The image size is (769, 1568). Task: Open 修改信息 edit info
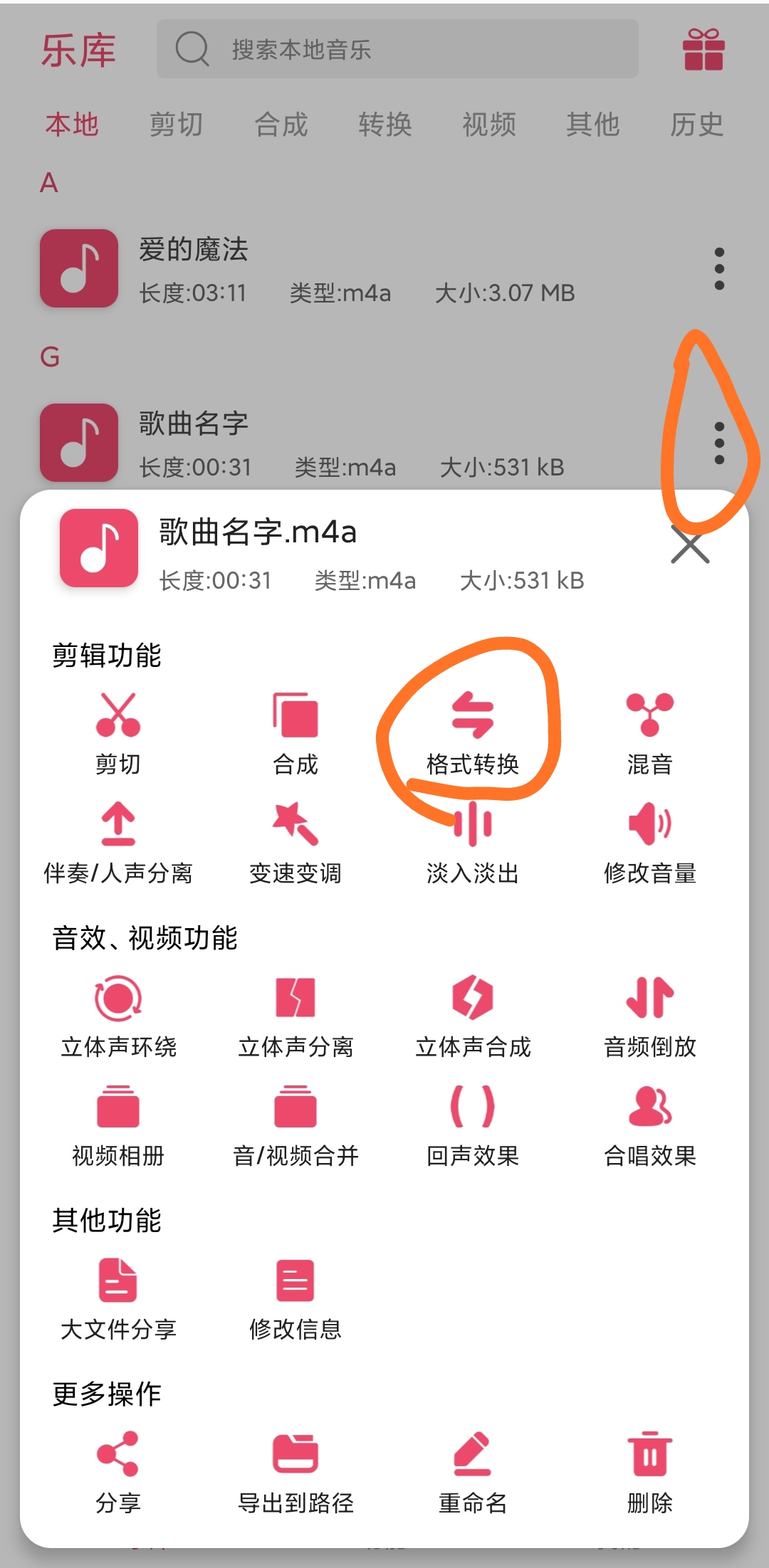(295, 1299)
